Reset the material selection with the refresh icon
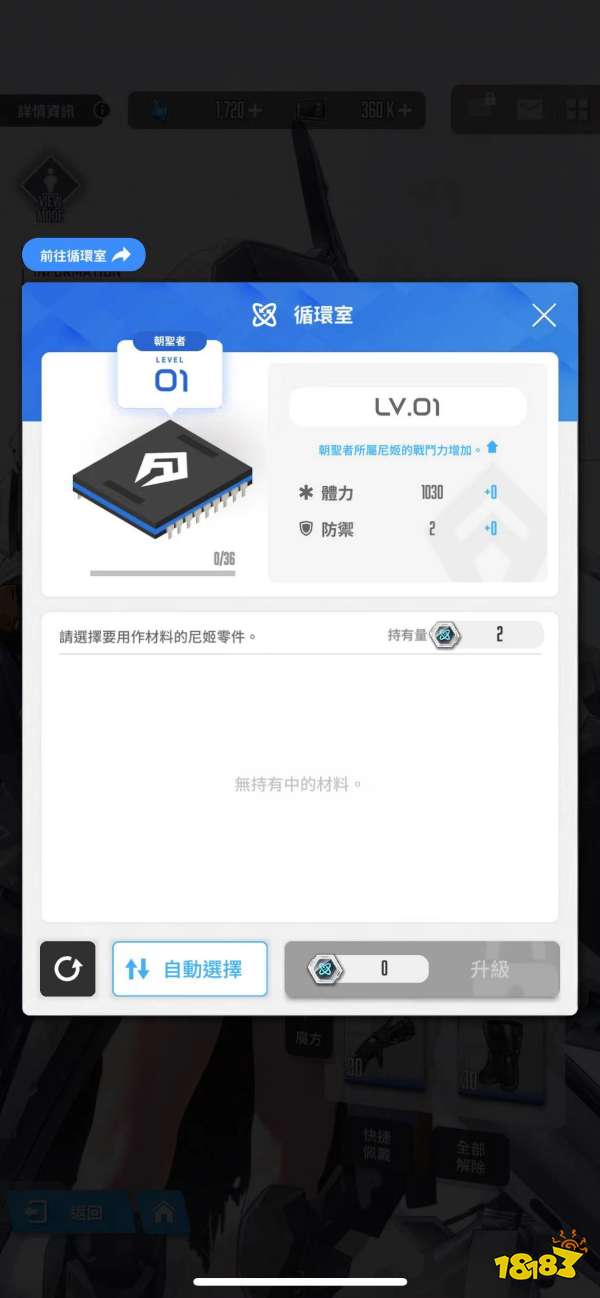Viewport: 600px width, 1298px height. (x=68, y=968)
